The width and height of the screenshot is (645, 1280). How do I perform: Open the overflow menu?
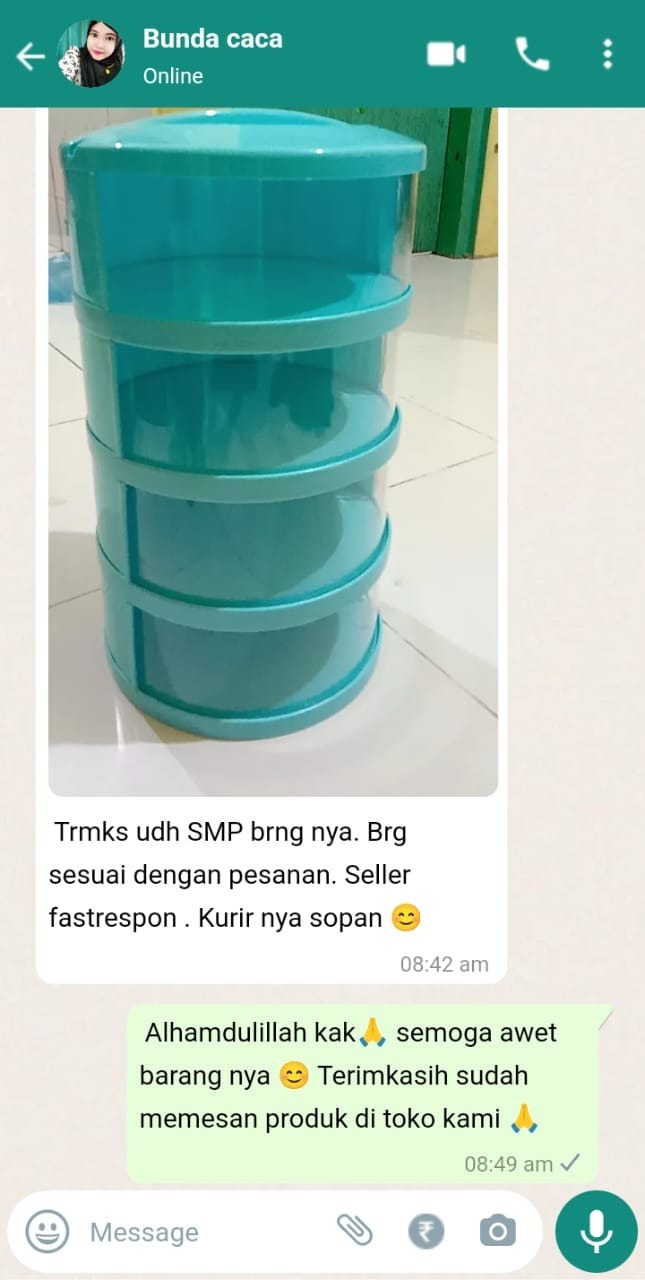[607, 54]
